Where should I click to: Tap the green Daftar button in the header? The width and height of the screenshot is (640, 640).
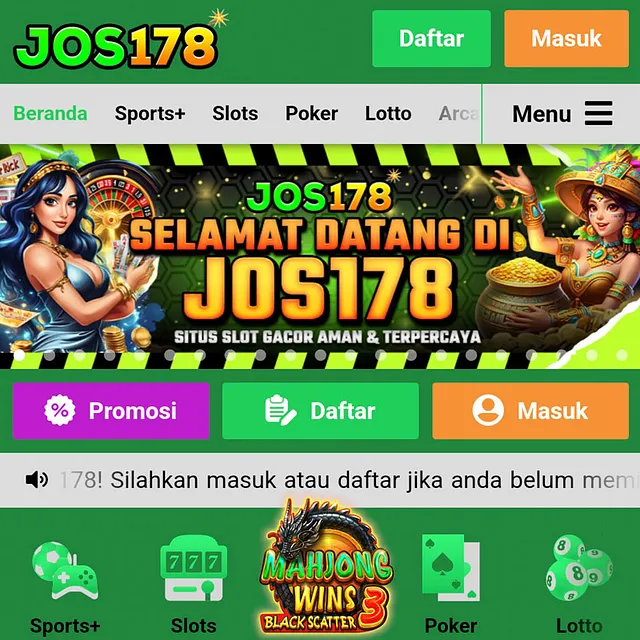point(431,39)
